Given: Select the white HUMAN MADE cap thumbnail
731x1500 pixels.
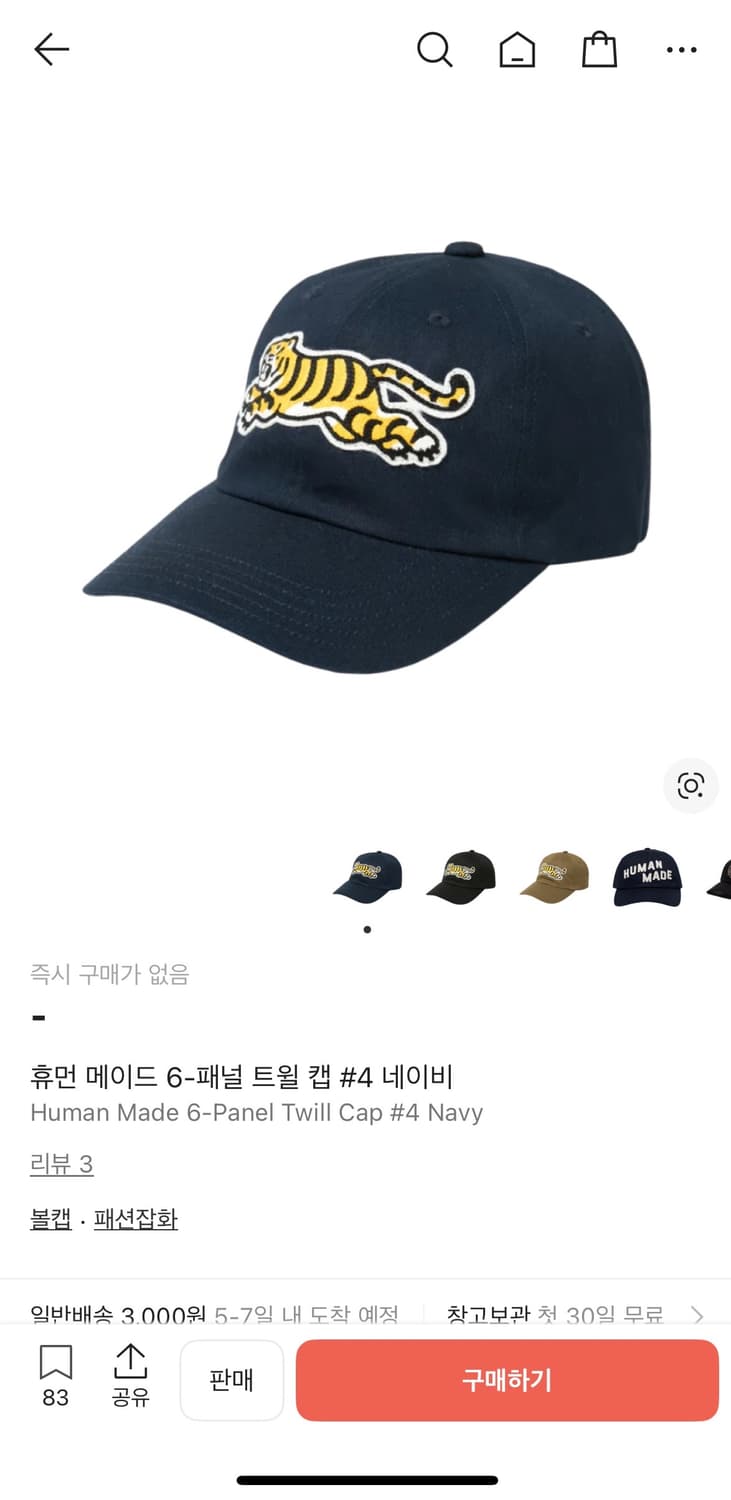Looking at the screenshot, I should click(646, 874).
